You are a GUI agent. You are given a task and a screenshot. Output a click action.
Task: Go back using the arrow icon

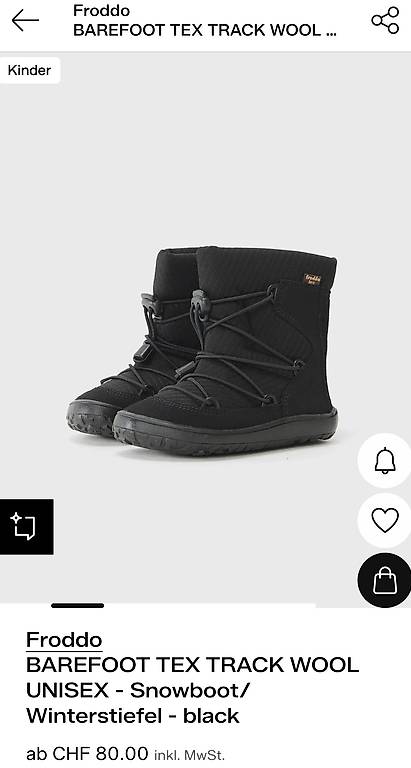(x=25, y=21)
